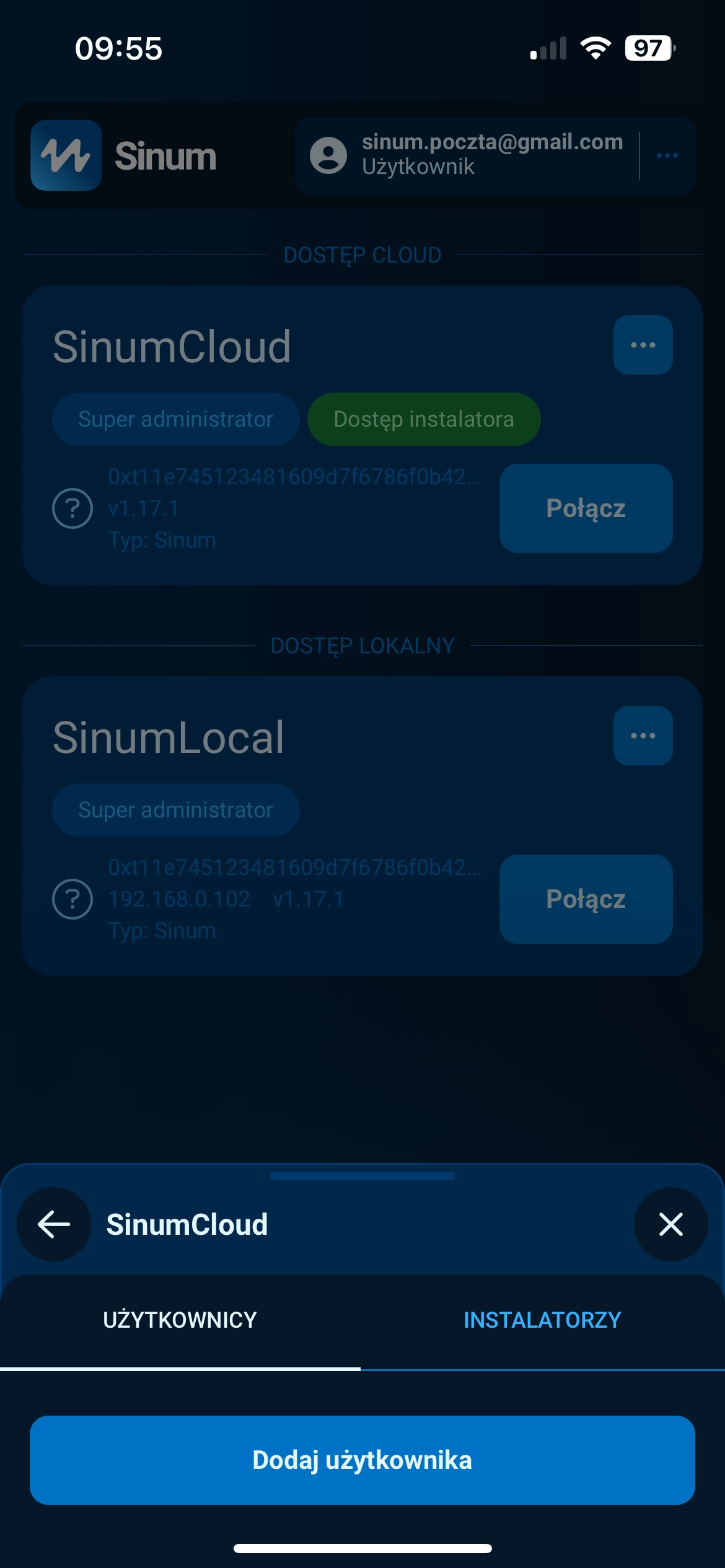Close the SinumCloud bottom sheet
The image size is (725, 1568).
click(x=670, y=1224)
